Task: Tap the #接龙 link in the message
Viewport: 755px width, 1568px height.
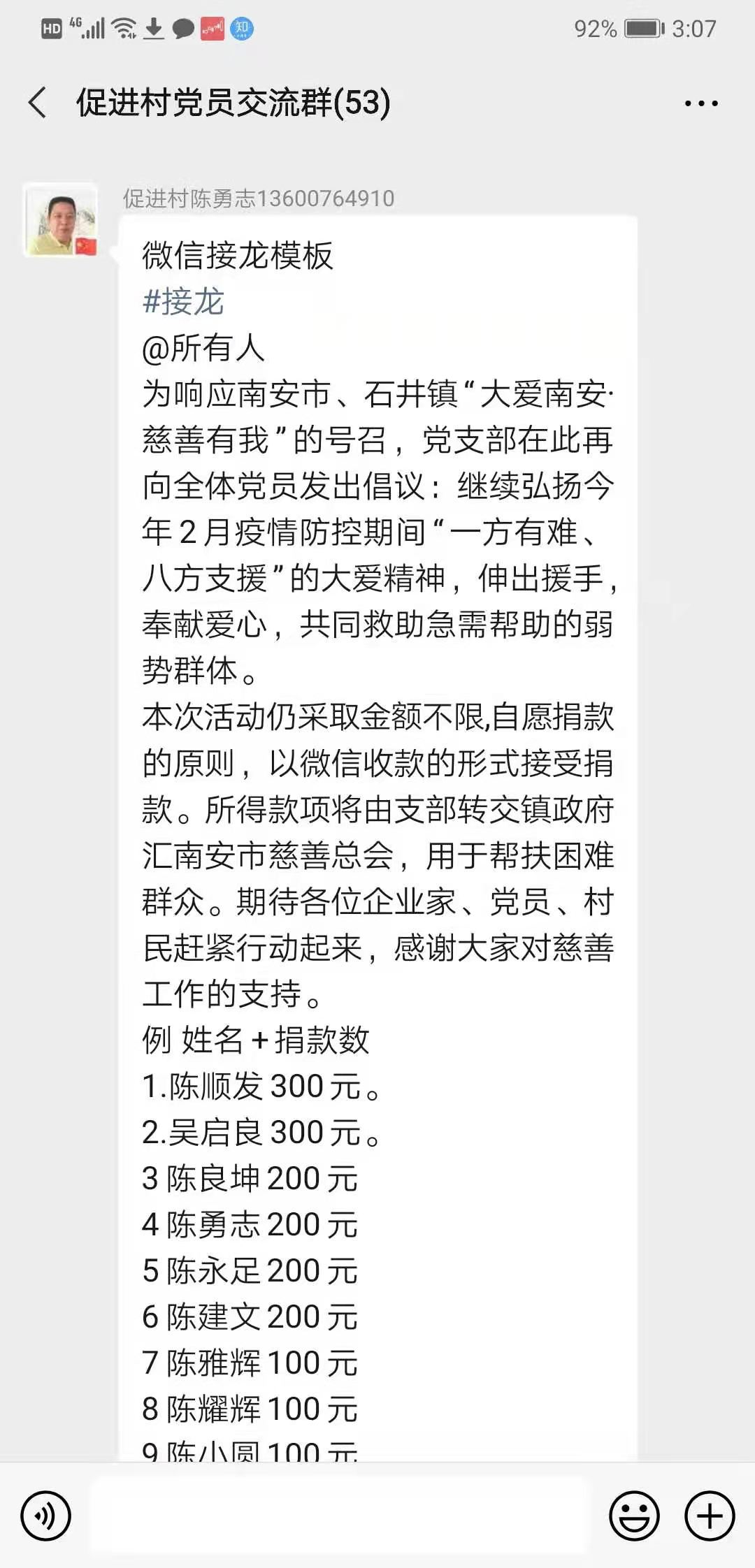Action: tap(182, 301)
